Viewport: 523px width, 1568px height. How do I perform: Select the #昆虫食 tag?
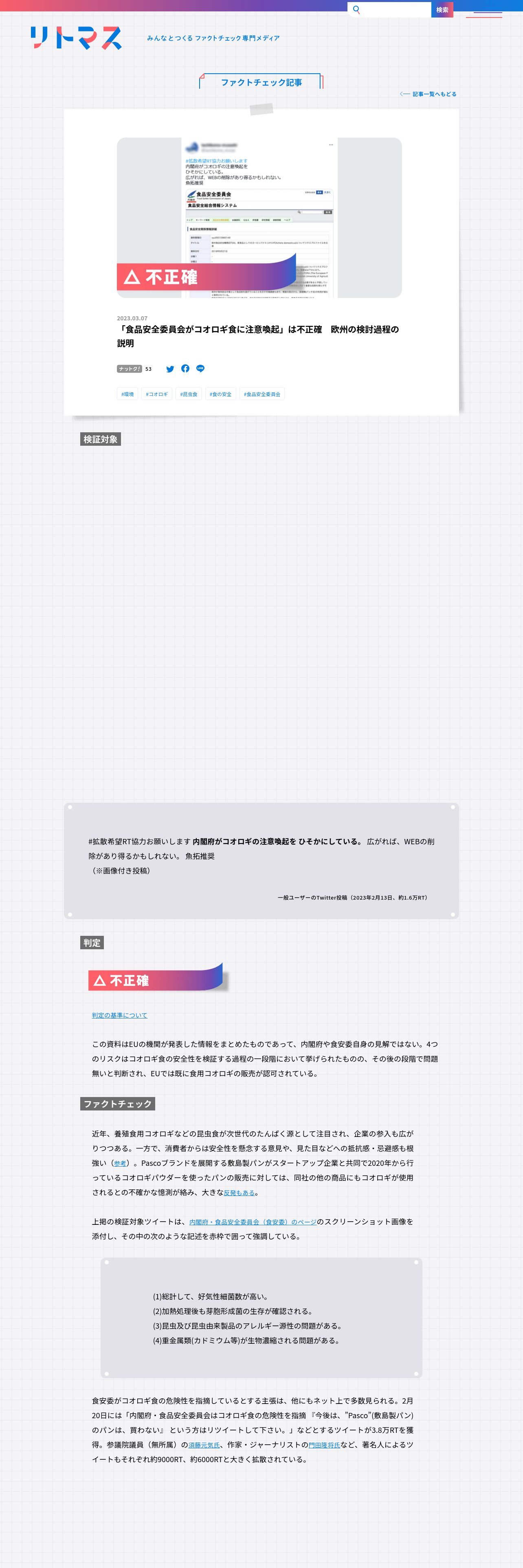click(189, 394)
